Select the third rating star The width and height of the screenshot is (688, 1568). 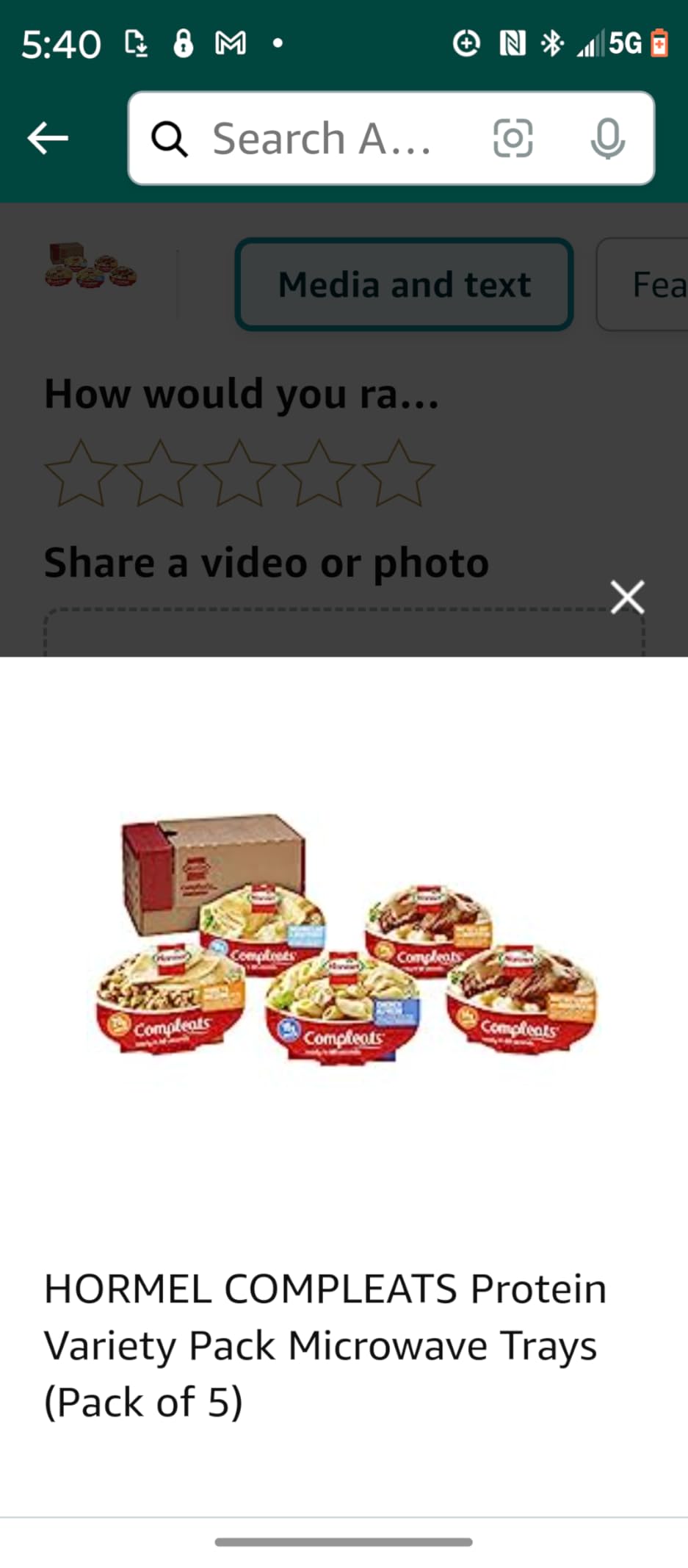coord(241,472)
